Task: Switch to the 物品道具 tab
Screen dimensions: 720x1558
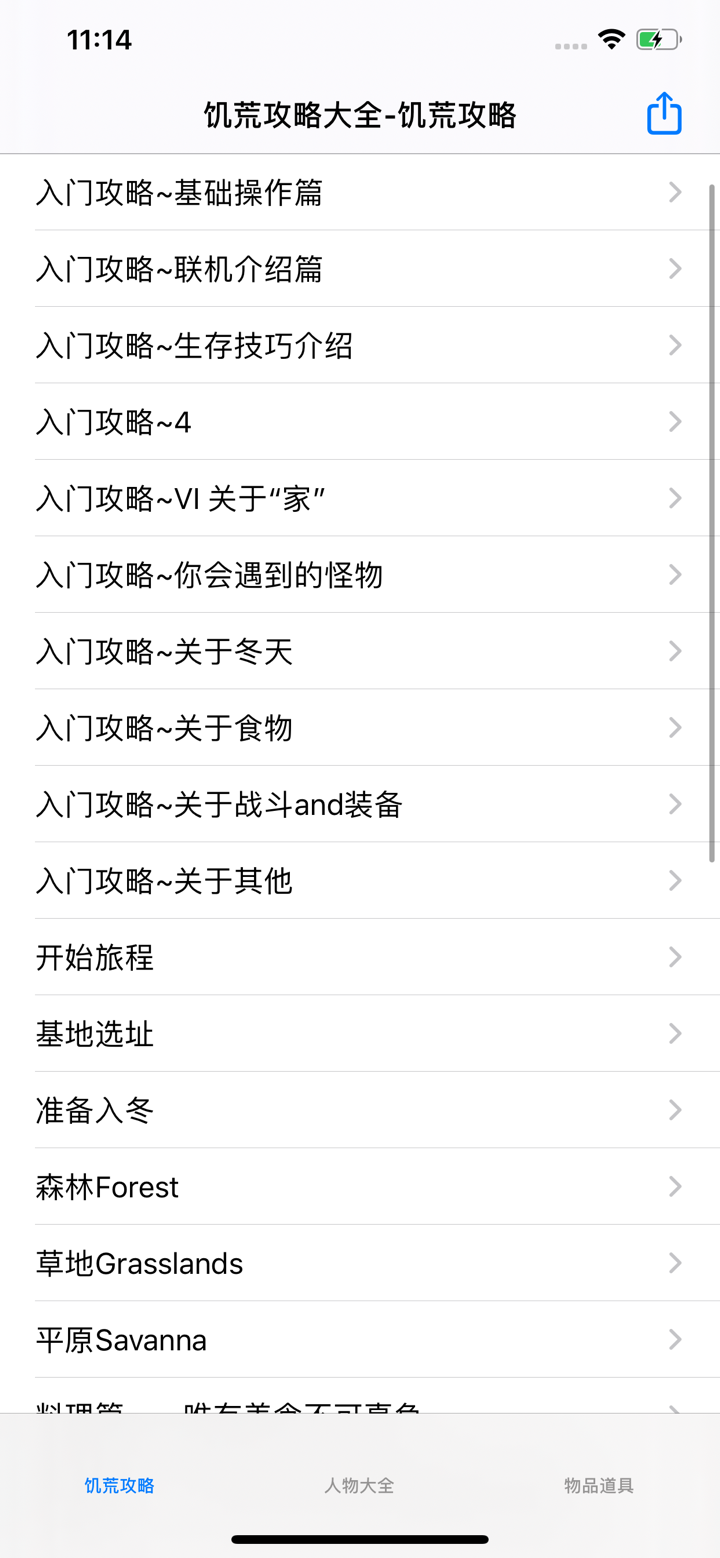Action: (597, 1486)
